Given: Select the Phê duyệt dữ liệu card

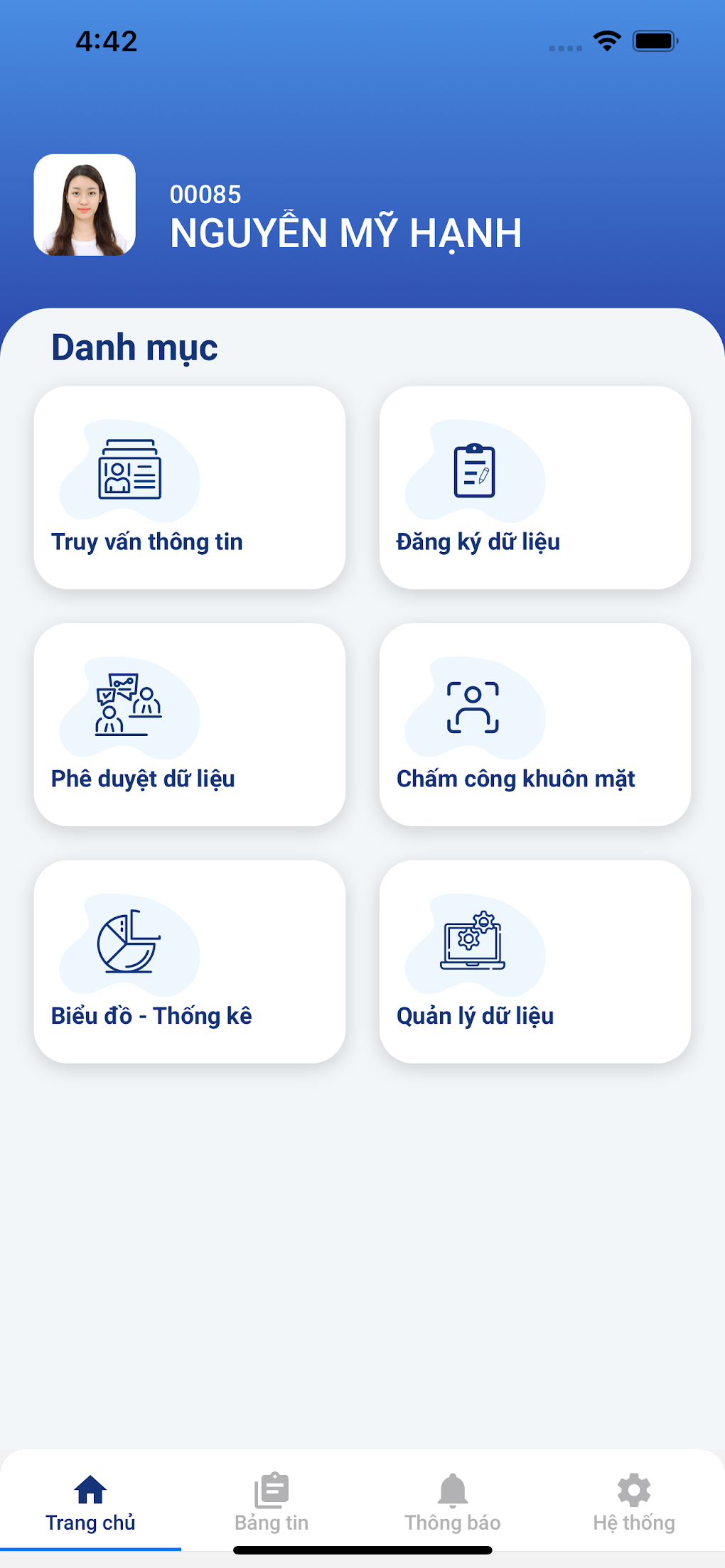Looking at the screenshot, I should click(190, 725).
